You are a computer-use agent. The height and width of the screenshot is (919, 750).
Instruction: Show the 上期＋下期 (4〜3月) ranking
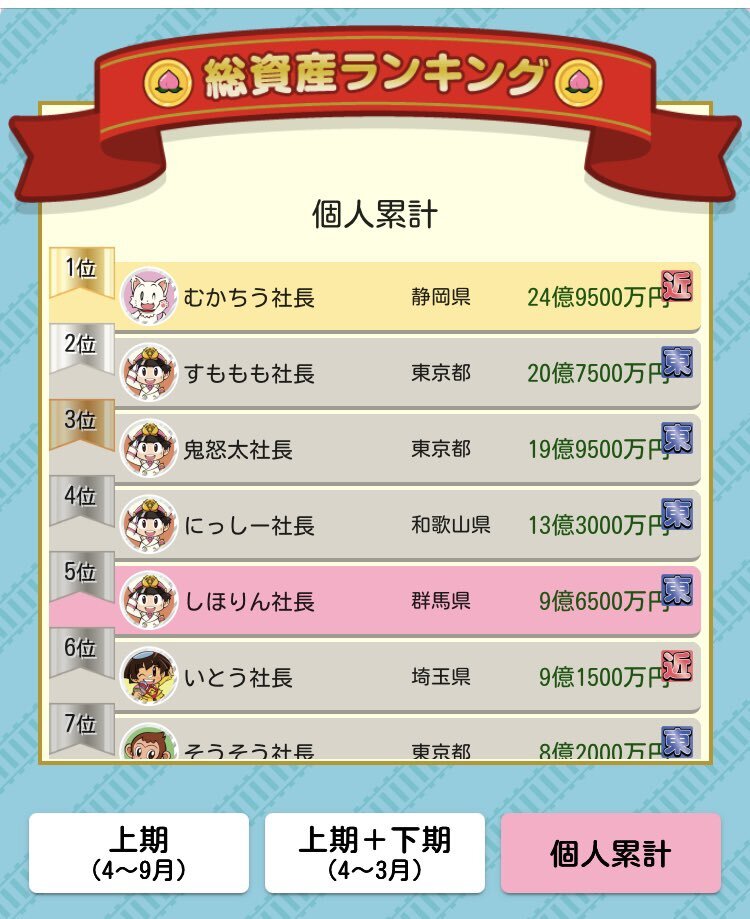coord(374,852)
